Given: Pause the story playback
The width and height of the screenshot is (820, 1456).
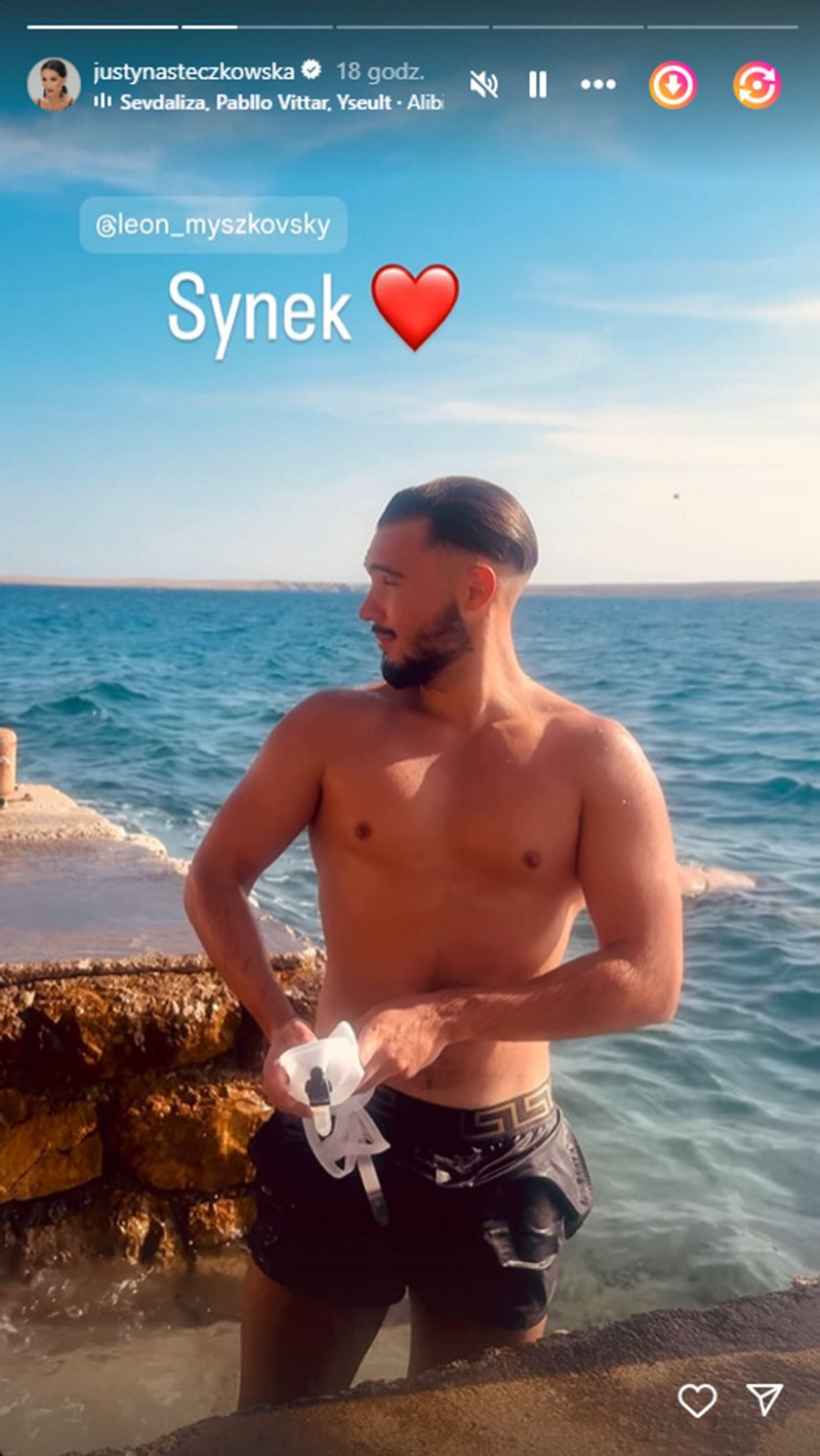Looking at the screenshot, I should tap(538, 85).
